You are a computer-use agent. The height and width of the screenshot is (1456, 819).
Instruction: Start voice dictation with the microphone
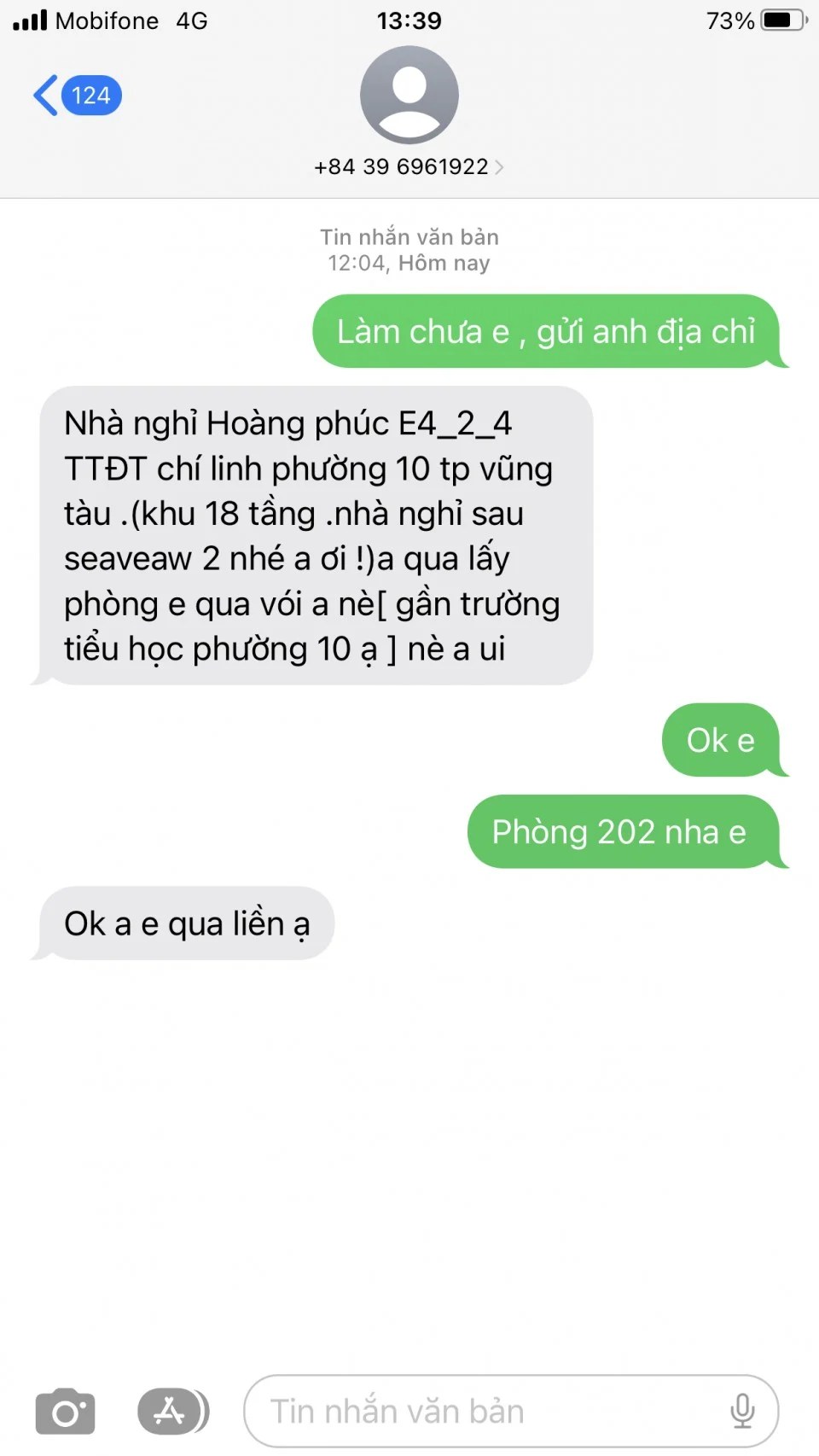(x=742, y=1412)
